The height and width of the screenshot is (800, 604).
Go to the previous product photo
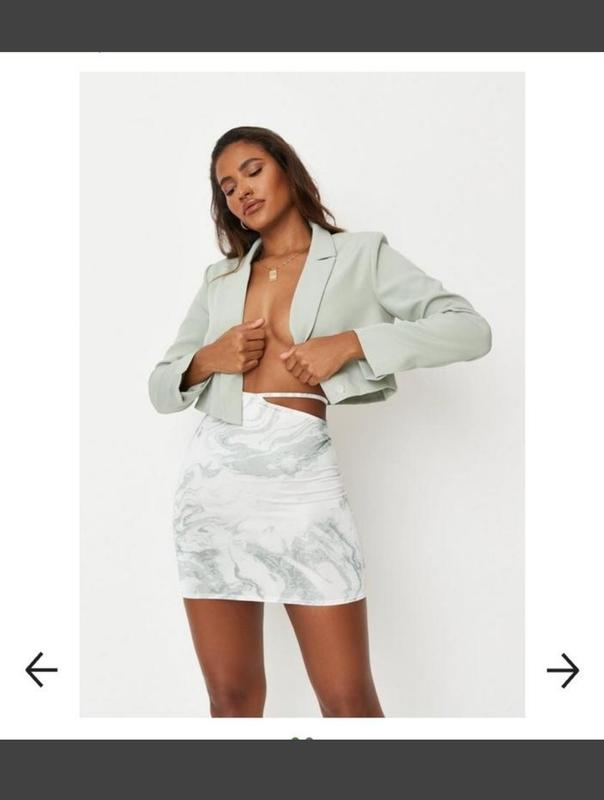pyautogui.click(x=41, y=669)
